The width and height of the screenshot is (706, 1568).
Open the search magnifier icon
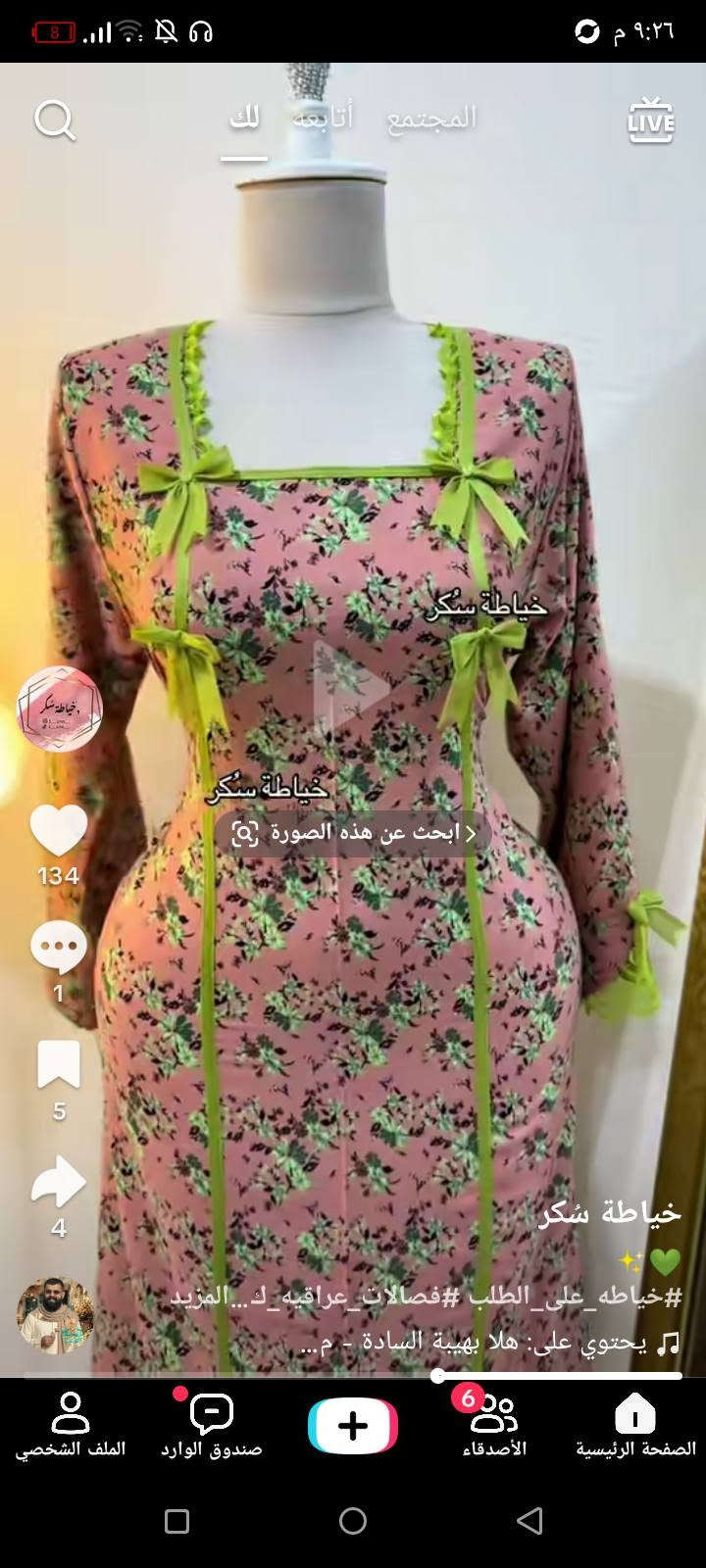point(55,121)
